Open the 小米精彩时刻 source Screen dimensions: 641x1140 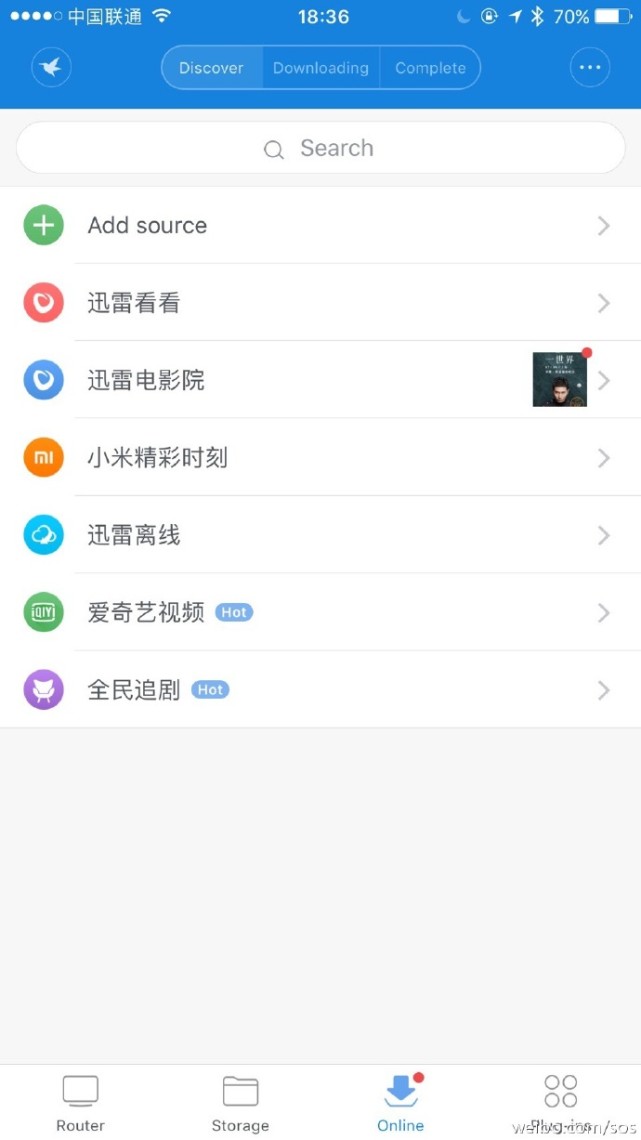320,458
